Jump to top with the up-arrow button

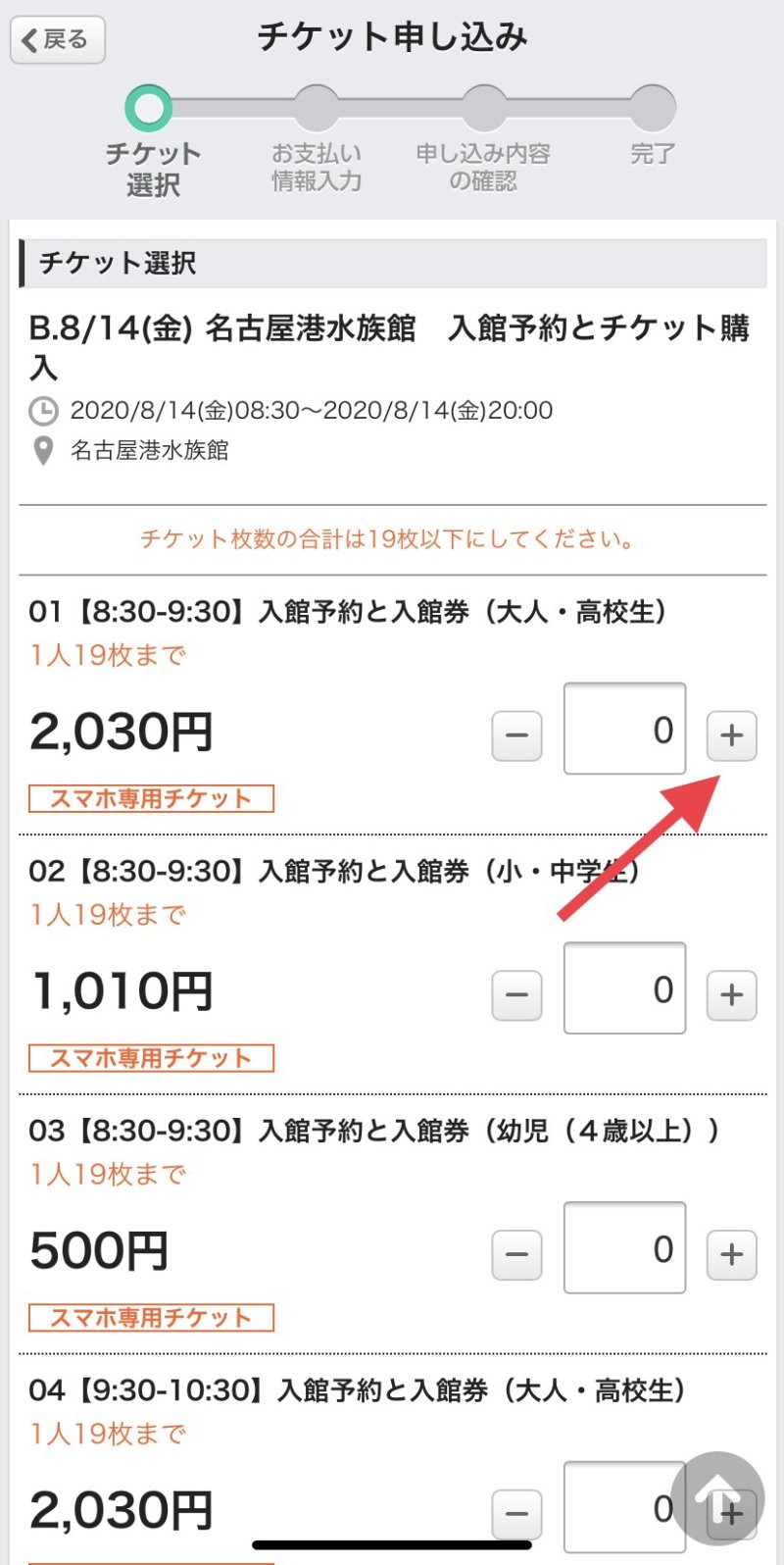(x=718, y=1496)
